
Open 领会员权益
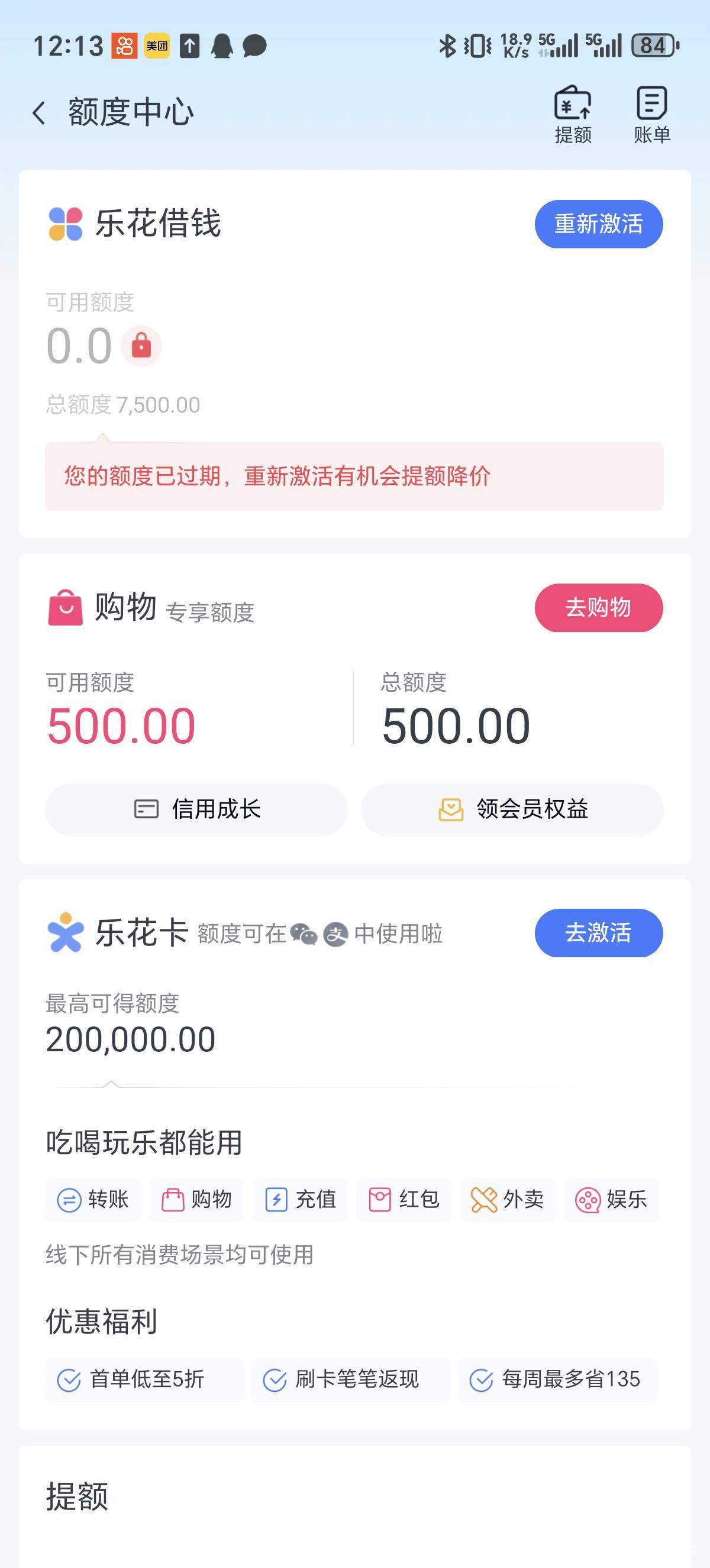[x=512, y=809]
